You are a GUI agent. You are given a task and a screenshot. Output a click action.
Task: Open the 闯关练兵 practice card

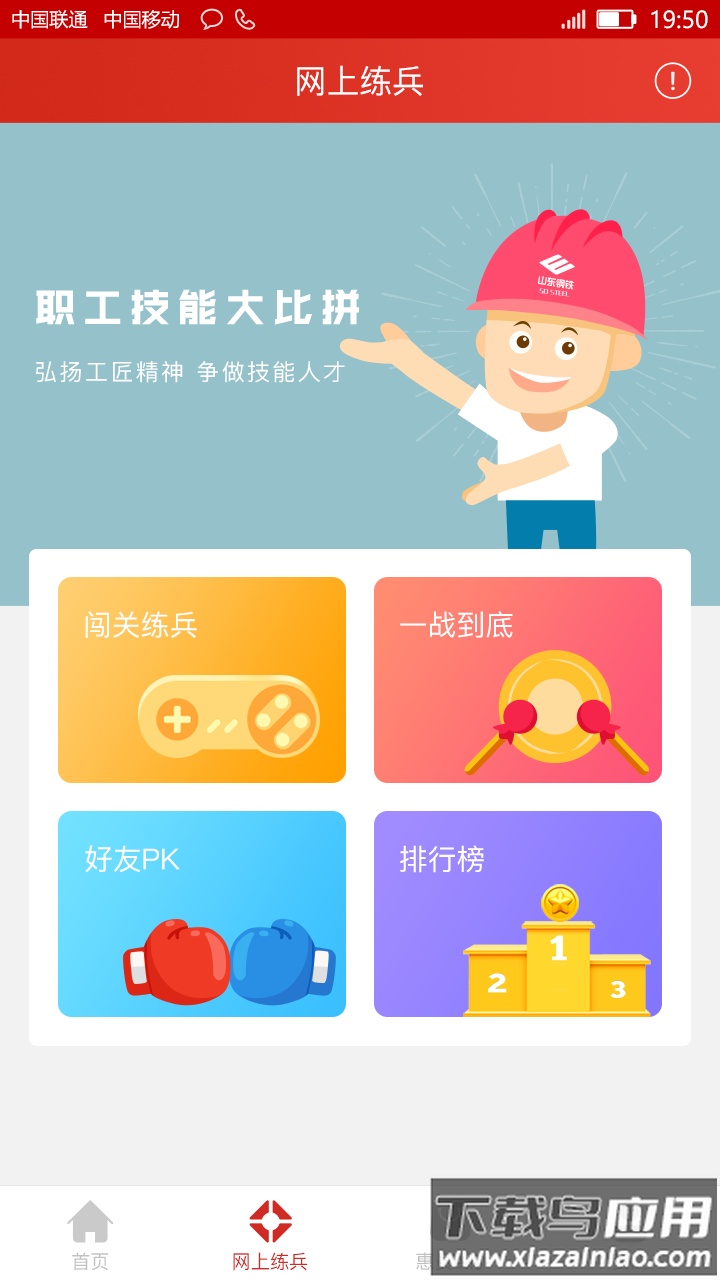pyautogui.click(x=201, y=680)
